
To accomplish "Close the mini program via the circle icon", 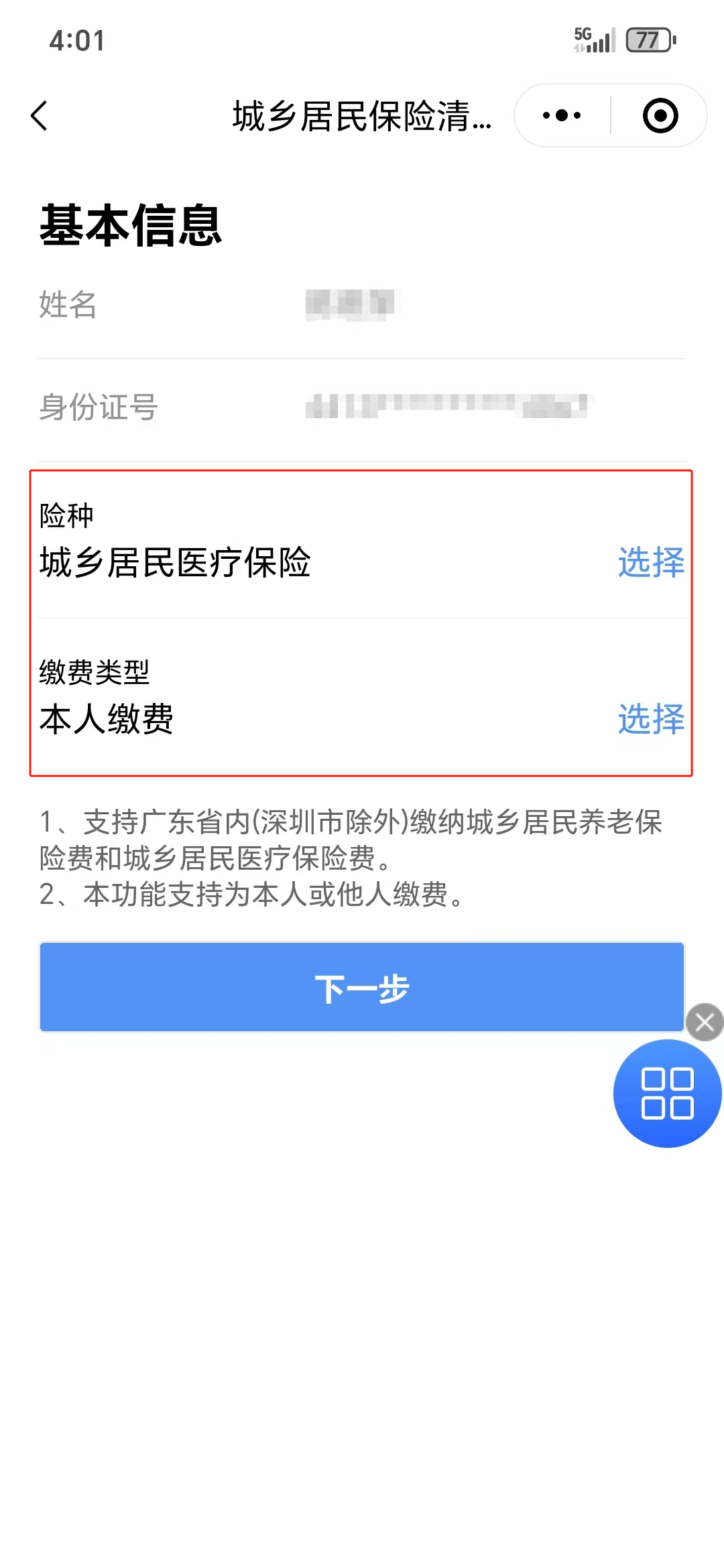I will coord(660,116).
